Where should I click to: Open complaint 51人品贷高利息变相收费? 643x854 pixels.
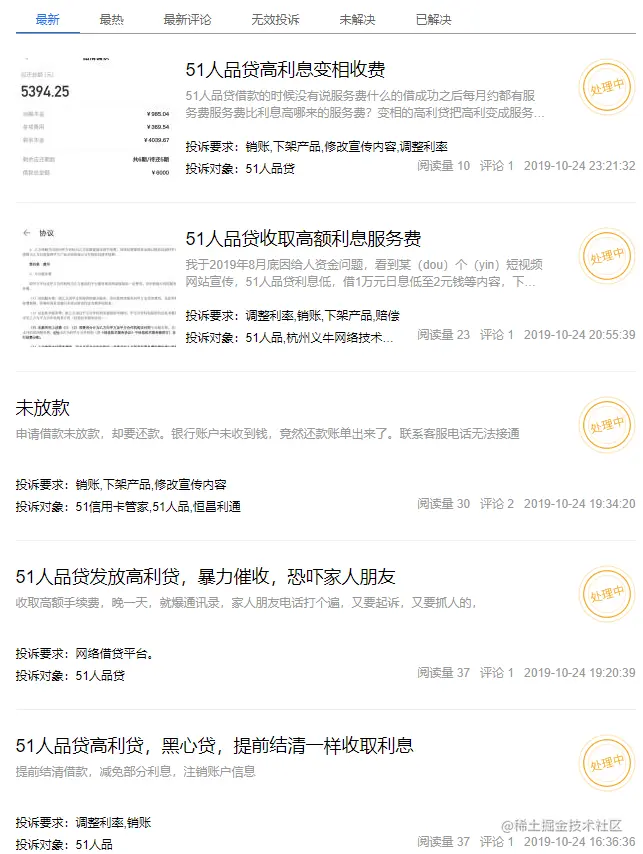tap(285, 70)
